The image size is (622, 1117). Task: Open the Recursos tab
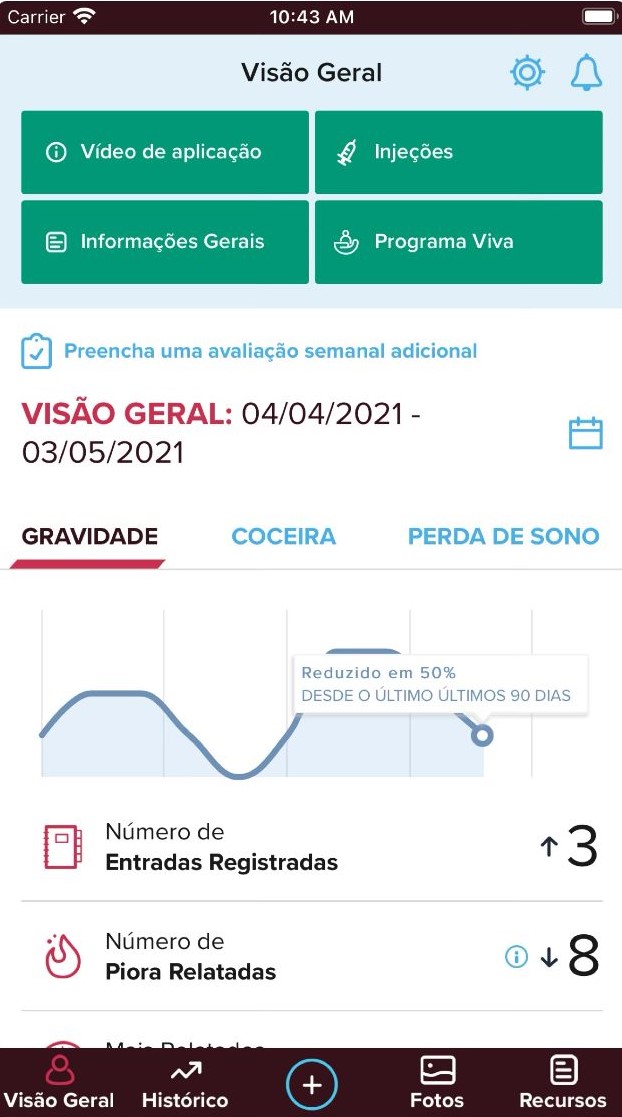(x=563, y=1083)
